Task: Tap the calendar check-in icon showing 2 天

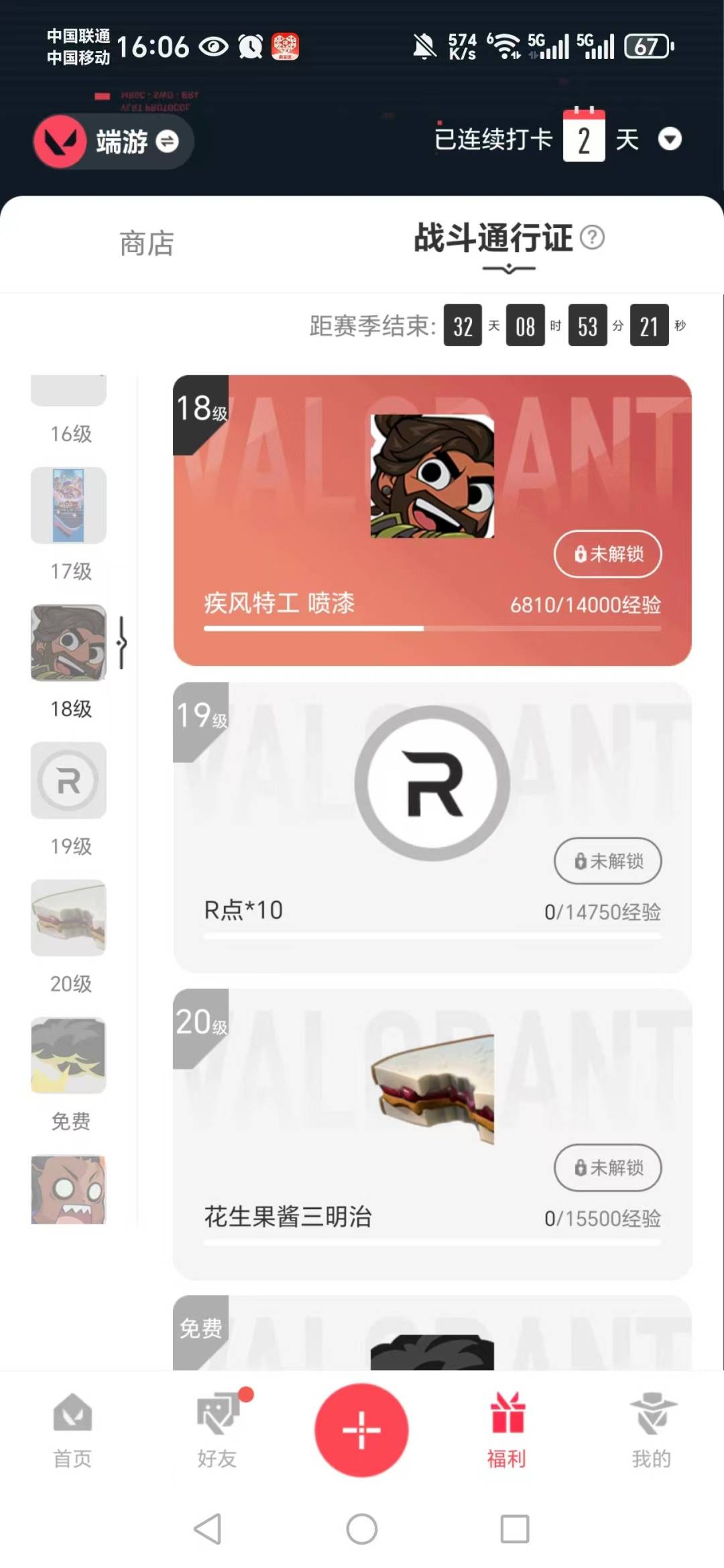Action: point(583,137)
